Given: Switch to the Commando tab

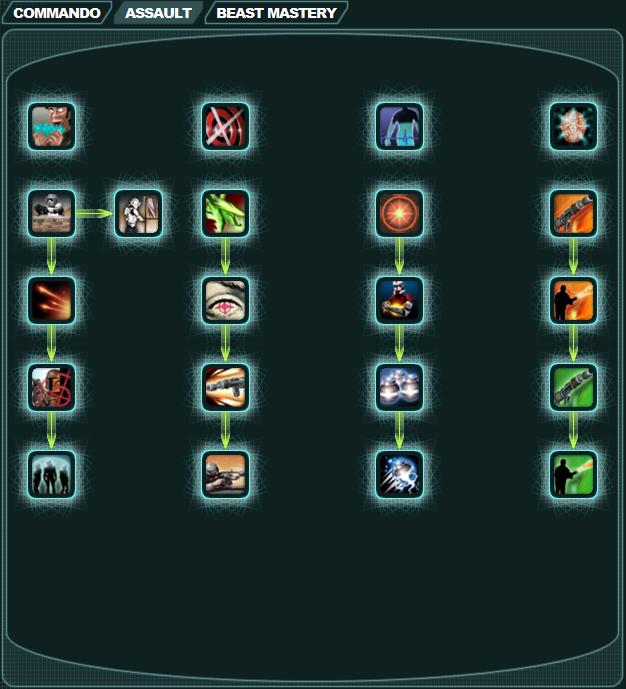Looking at the screenshot, I should (56, 13).
